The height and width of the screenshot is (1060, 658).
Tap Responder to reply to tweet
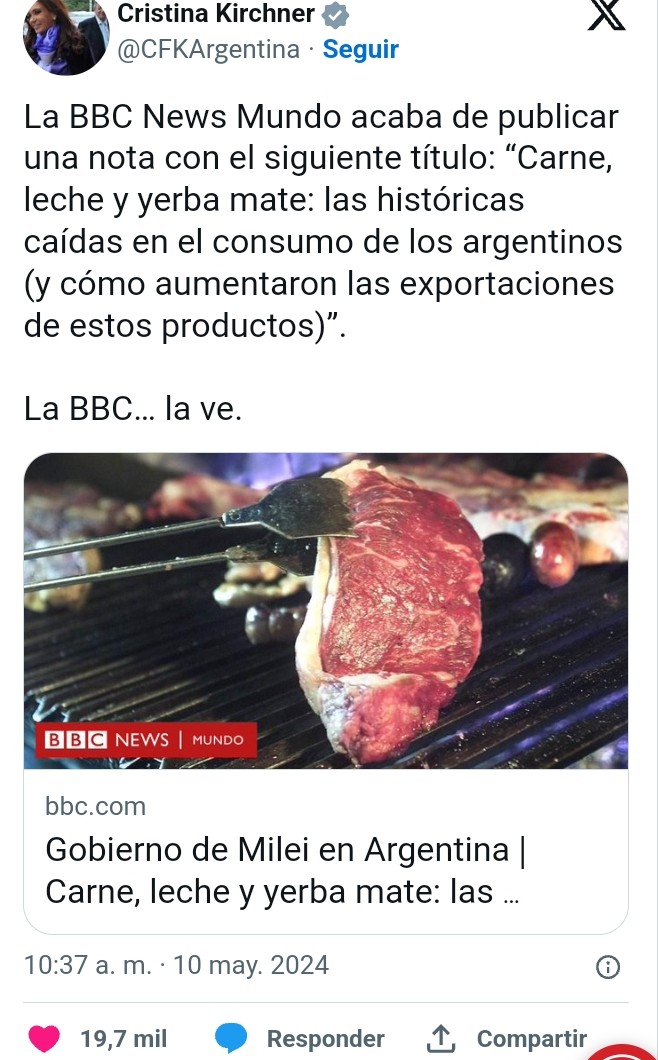click(300, 1038)
